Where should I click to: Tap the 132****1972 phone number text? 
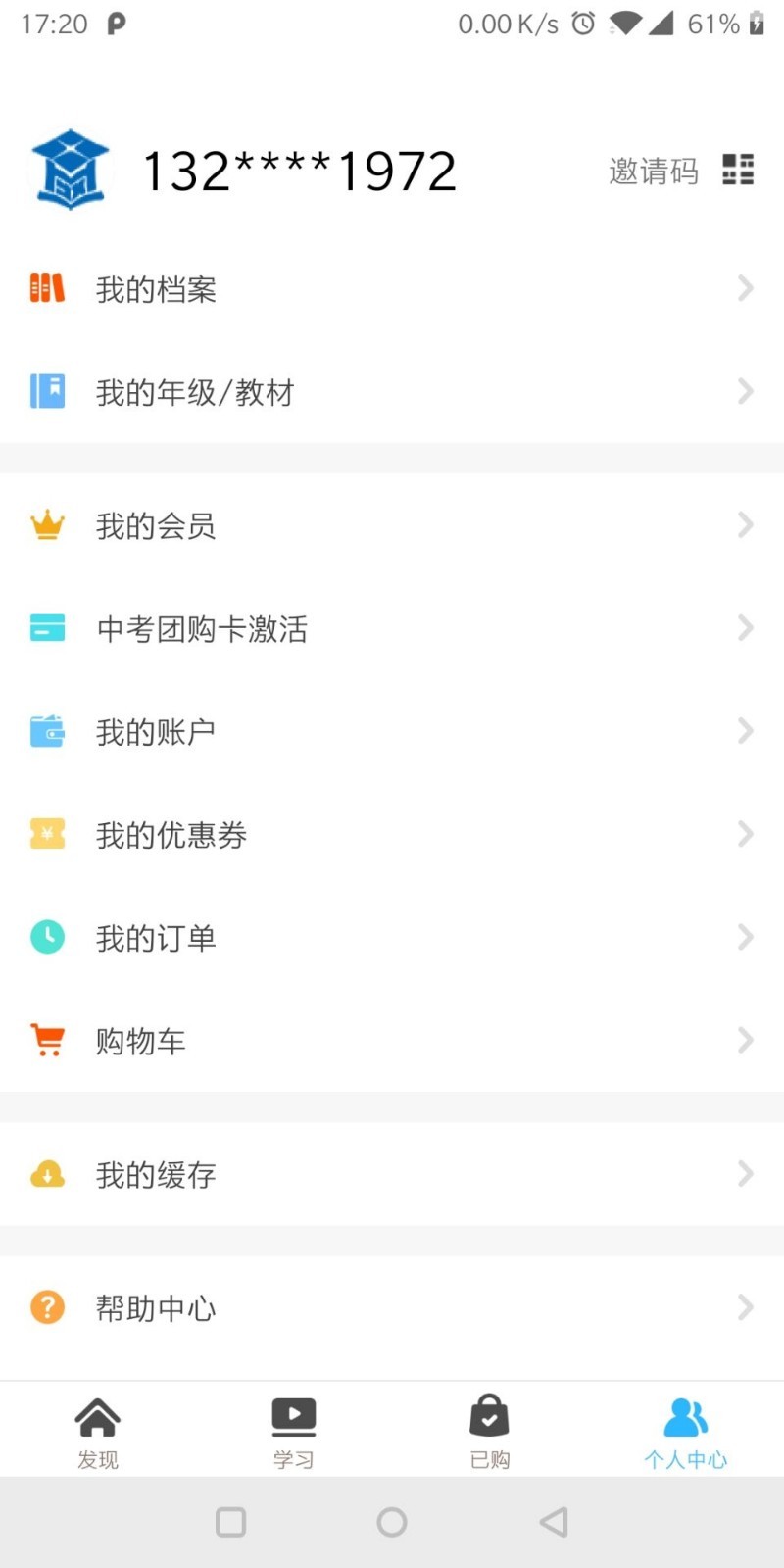pyautogui.click(x=299, y=169)
